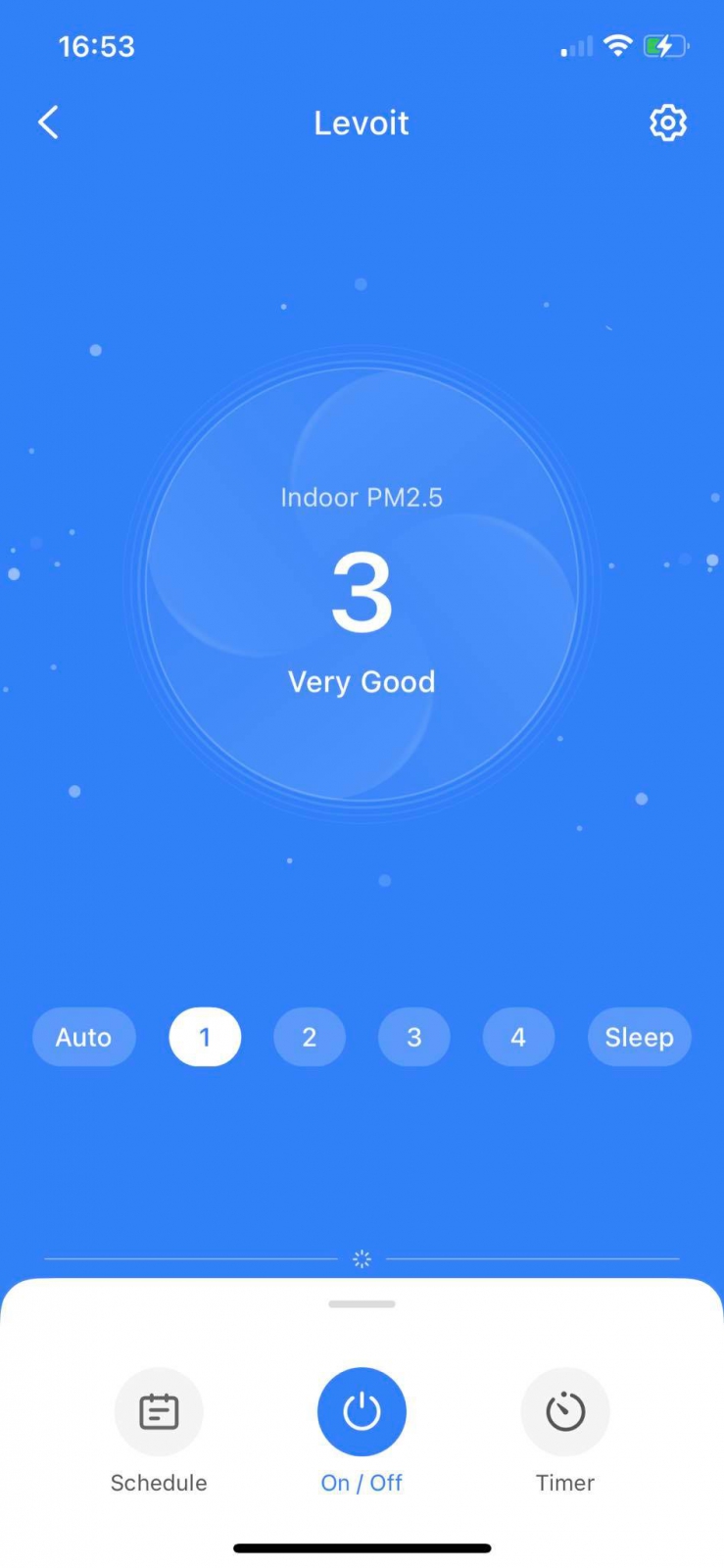Switch the purifier to Auto mode
This screenshot has height=1568, width=724.
pos(83,1037)
